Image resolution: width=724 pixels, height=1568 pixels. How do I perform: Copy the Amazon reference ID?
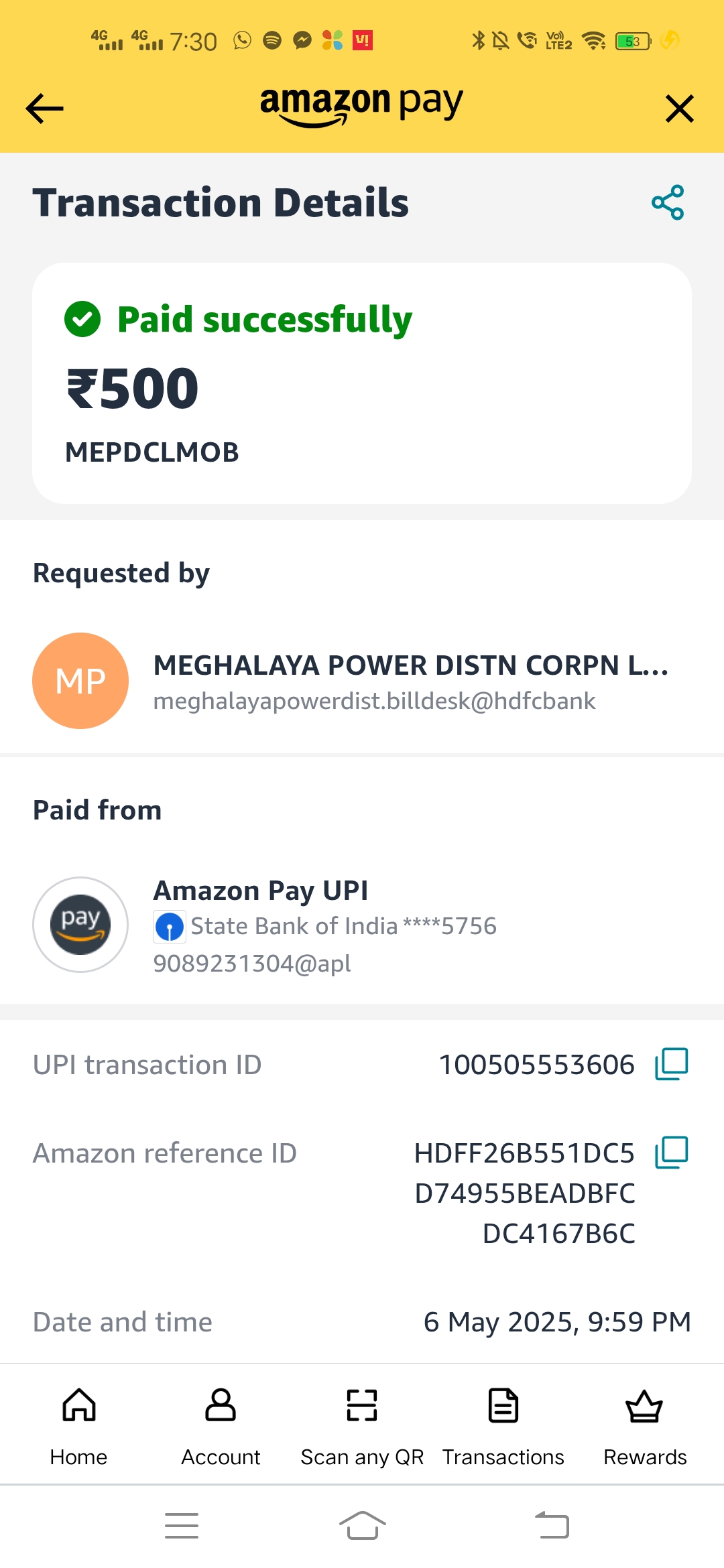click(672, 1153)
